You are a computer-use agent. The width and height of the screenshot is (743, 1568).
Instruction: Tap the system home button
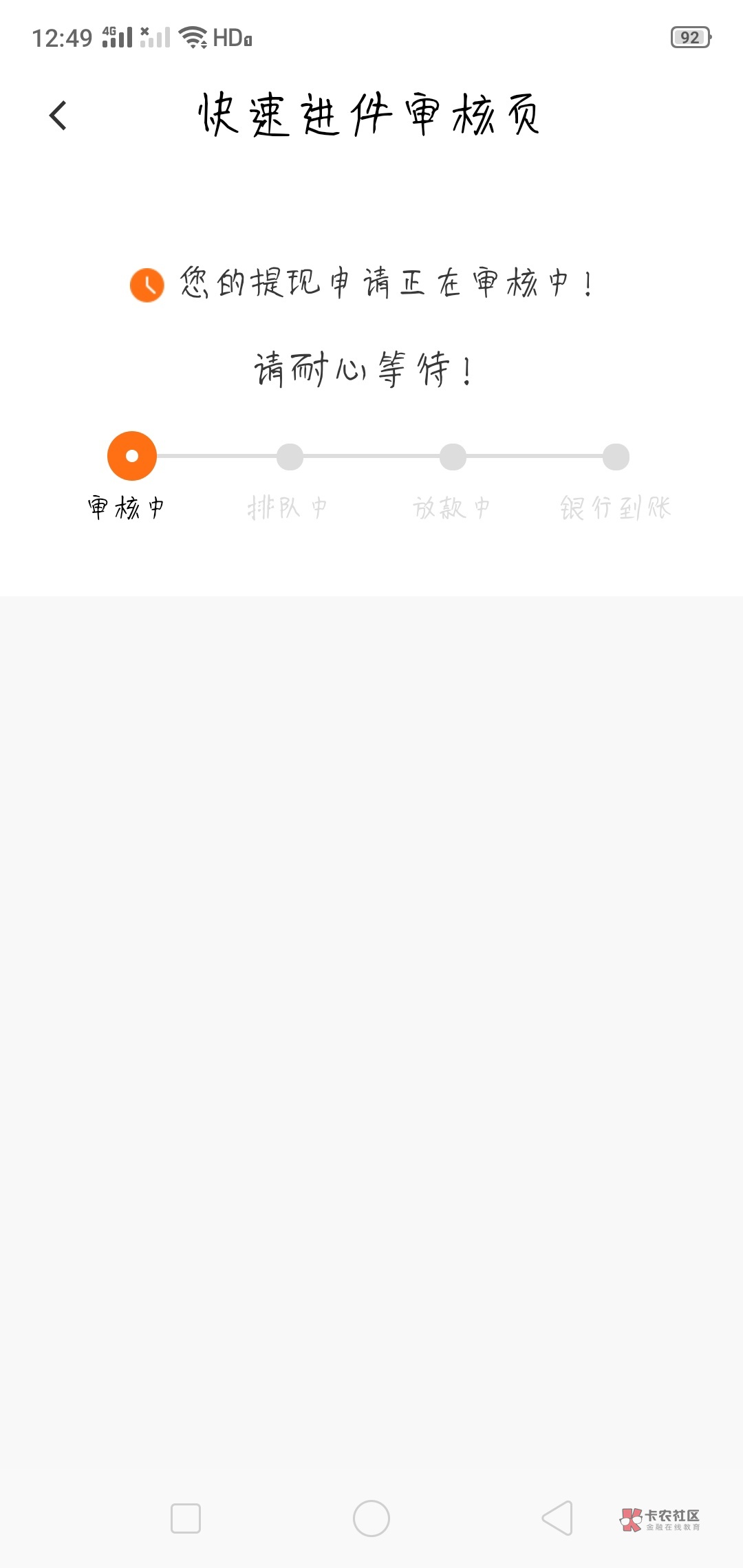pyautogui.click(x=371, y=1518)
